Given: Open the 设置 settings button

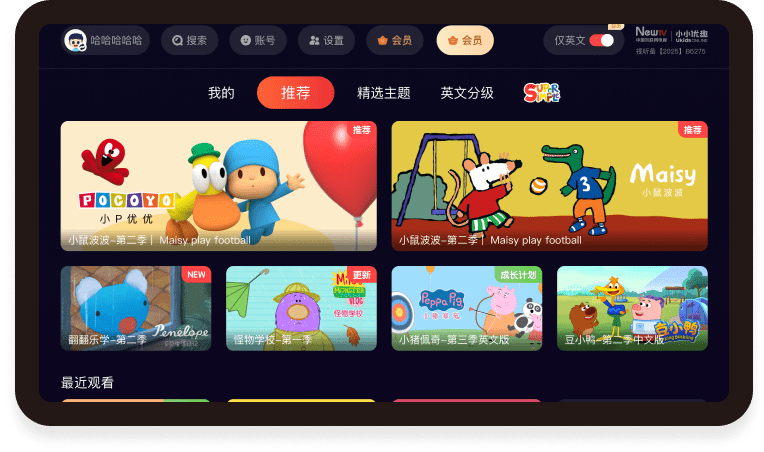Looking at the screenshot, I should point(327,41).
